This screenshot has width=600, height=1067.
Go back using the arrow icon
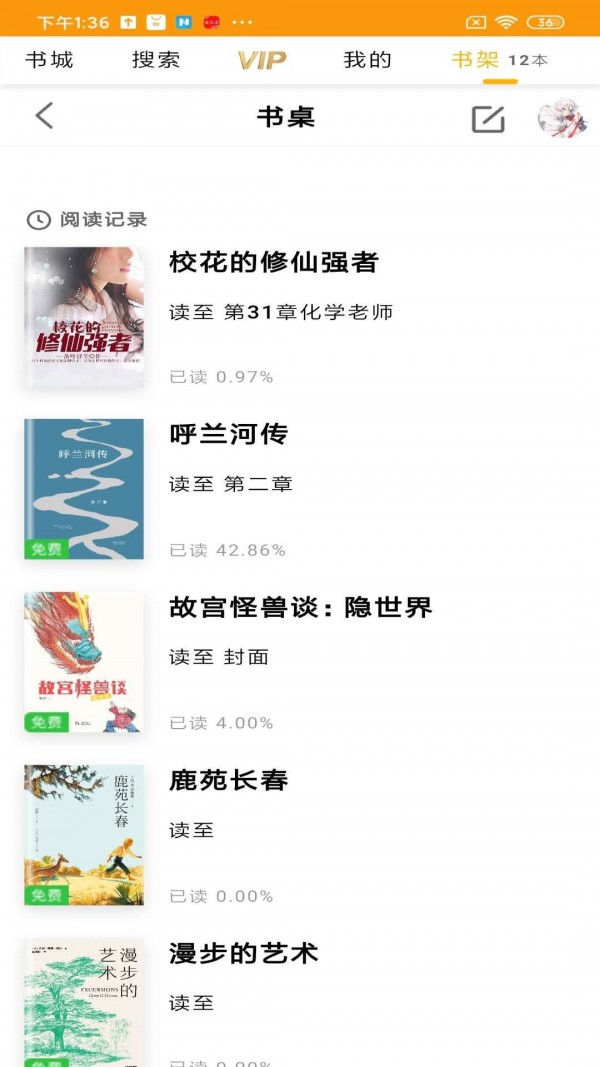(x=44, y=116)
